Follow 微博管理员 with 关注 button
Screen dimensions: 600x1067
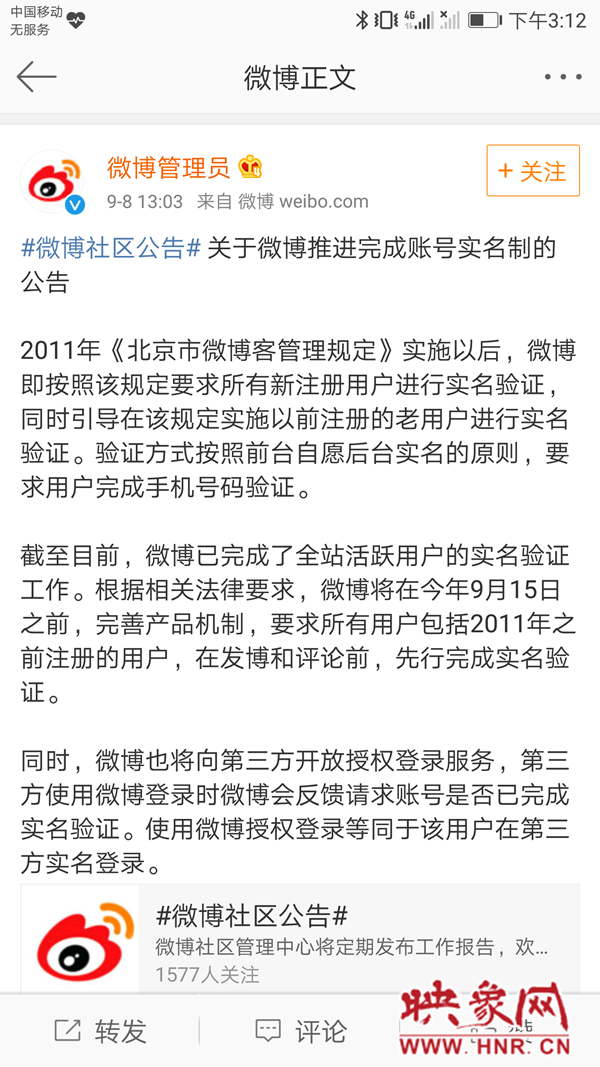pos(532,171)
